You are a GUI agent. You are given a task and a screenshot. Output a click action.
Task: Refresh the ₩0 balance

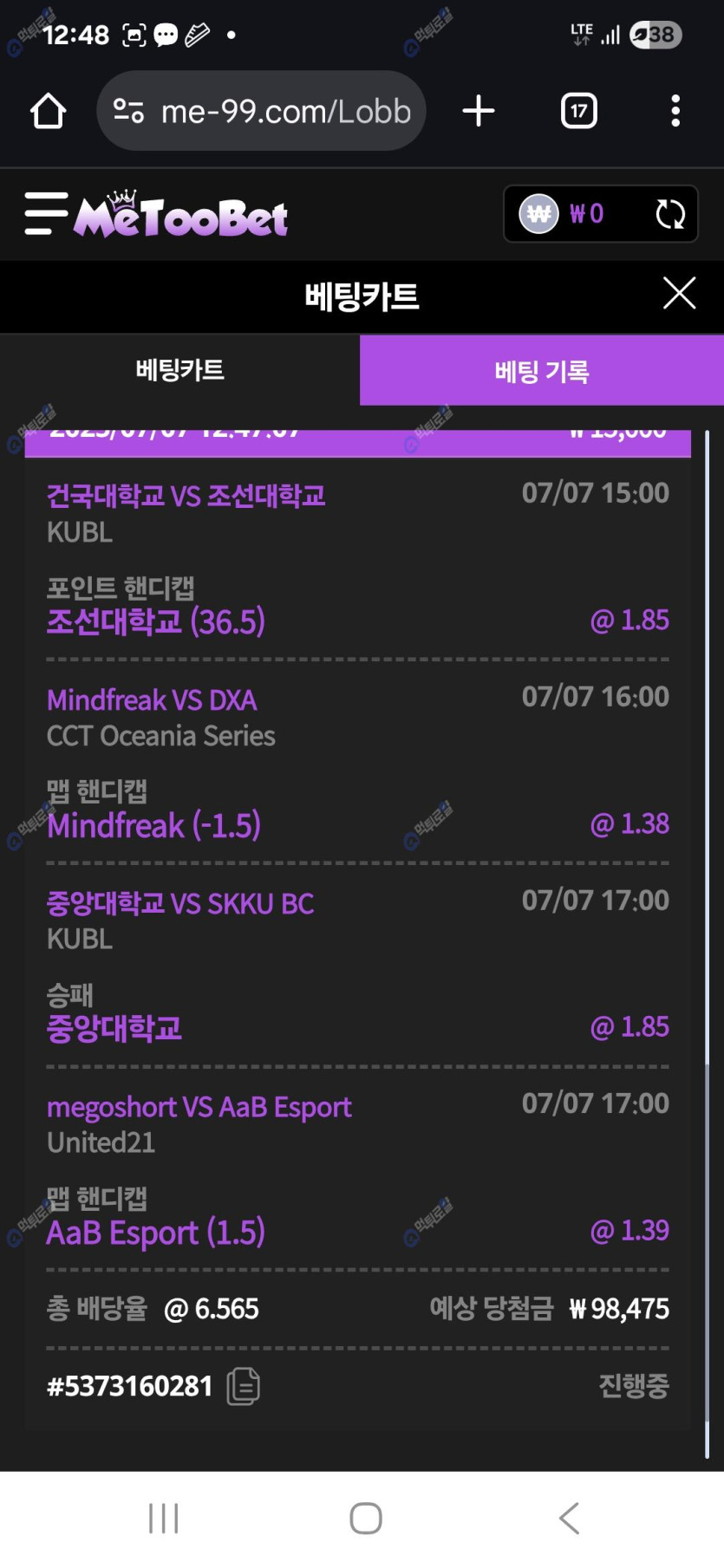pos(670,214)
